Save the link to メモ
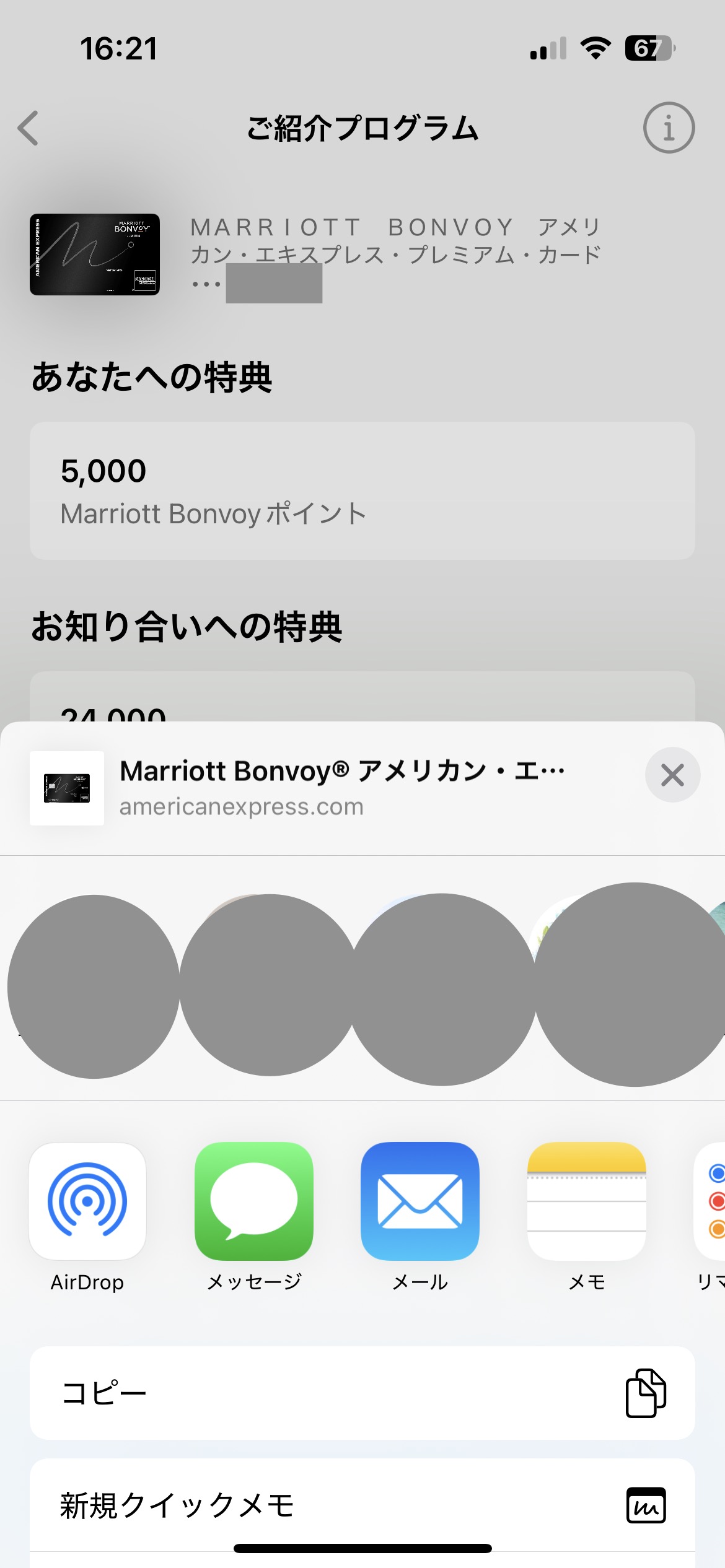 pos(586,1201)
